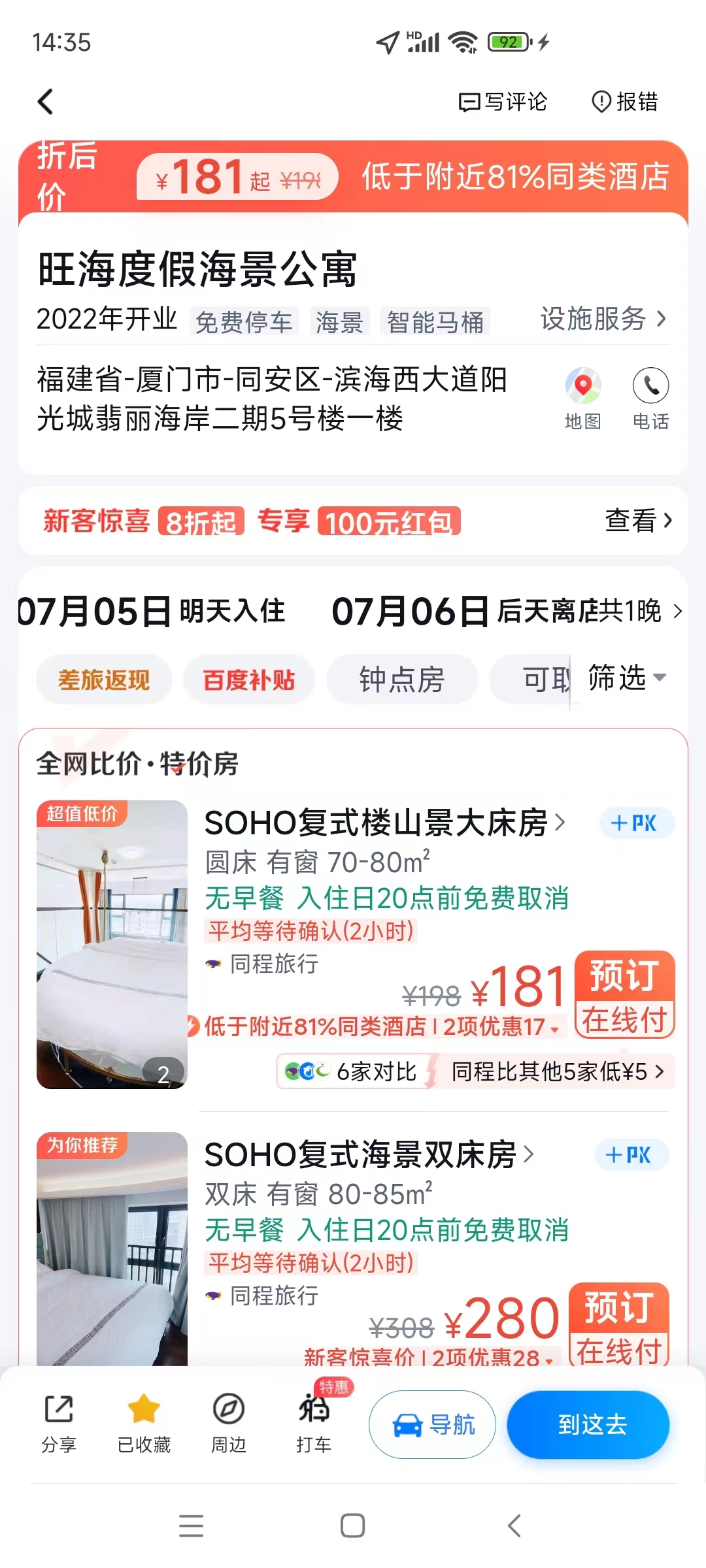Write a review via 写评论
This screenshot has width=706, height=1568.
coord(503,102)
